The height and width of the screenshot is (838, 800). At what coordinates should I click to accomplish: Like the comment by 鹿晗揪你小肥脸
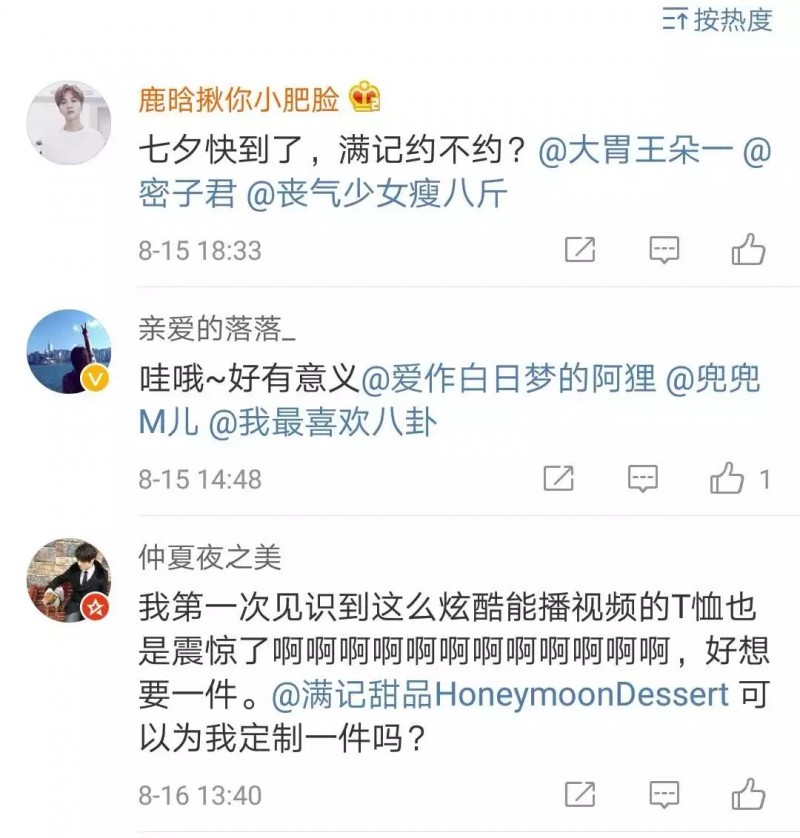tap(748, 250)
